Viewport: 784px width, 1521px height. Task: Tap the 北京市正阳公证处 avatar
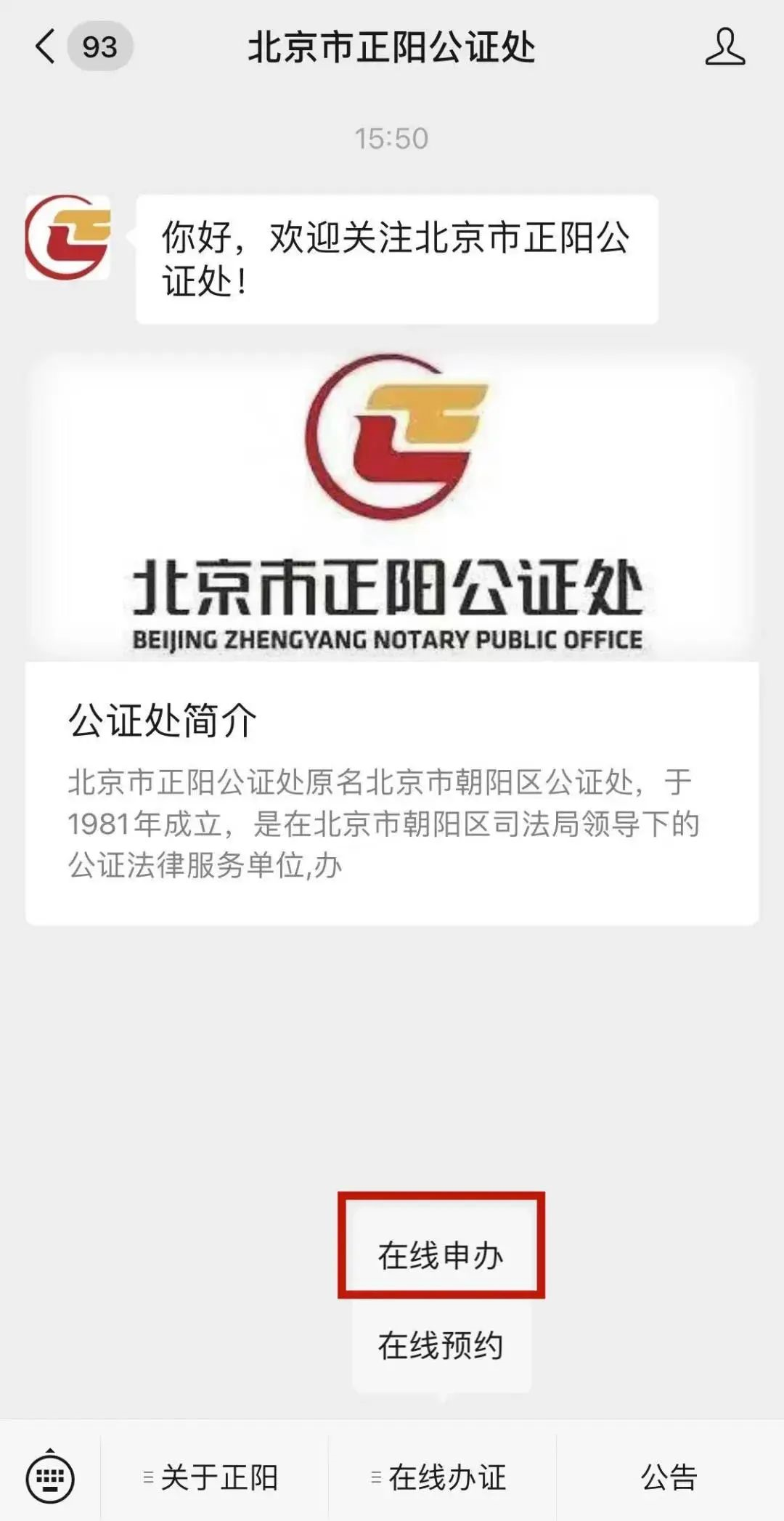pos(68,238)
